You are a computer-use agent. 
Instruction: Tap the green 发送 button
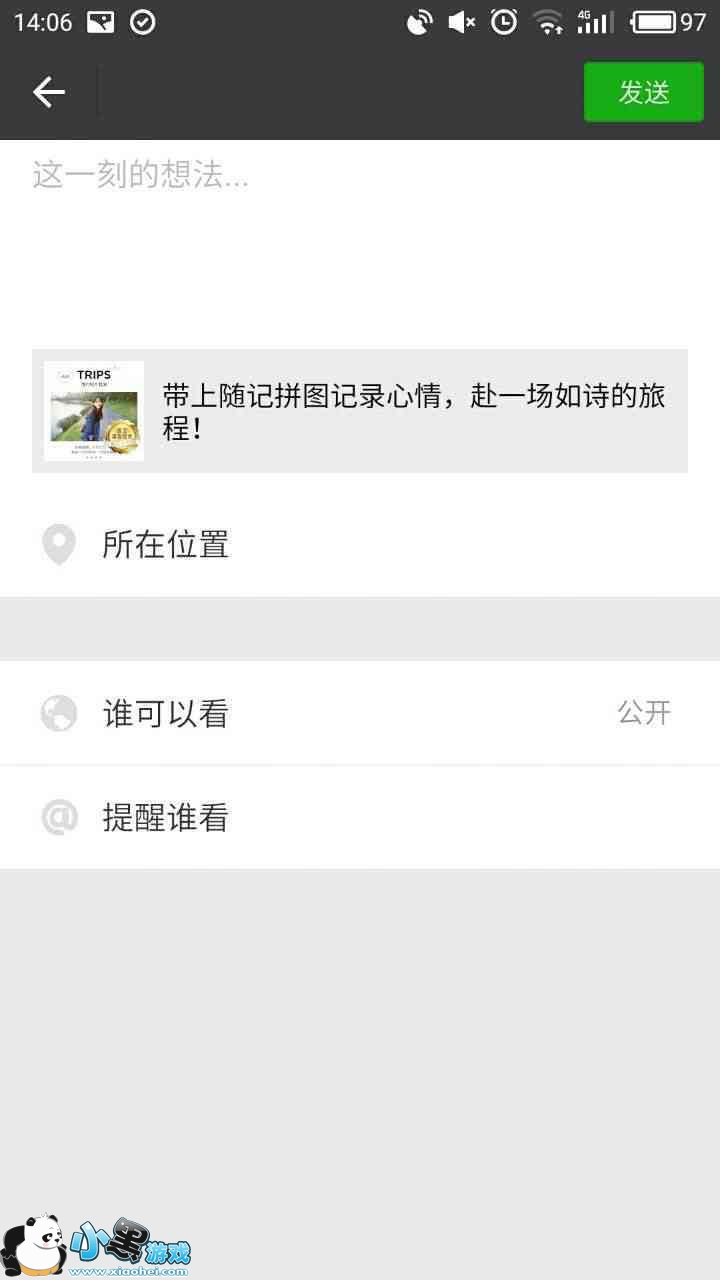[643, 93]
